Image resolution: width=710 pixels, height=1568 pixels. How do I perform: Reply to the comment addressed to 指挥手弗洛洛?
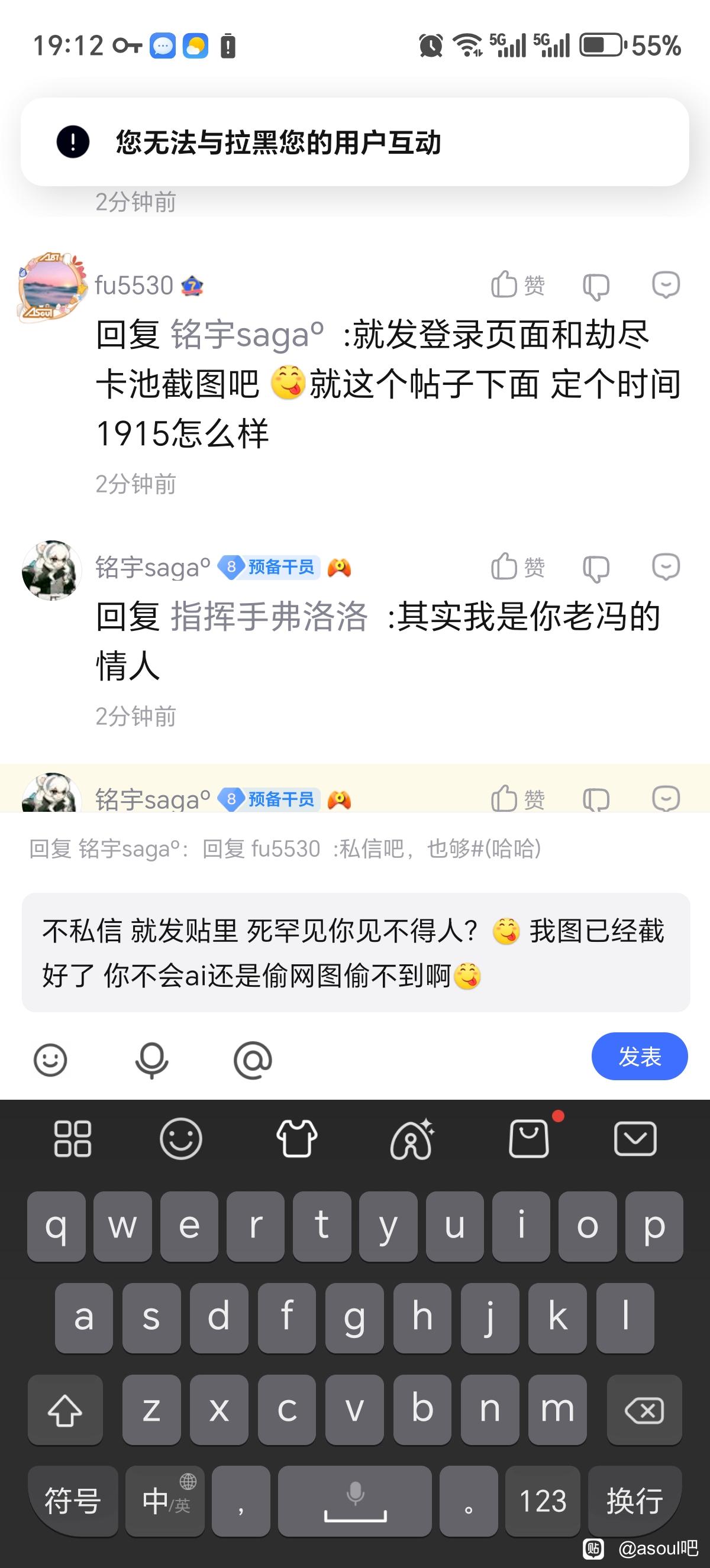click(666, 566)
